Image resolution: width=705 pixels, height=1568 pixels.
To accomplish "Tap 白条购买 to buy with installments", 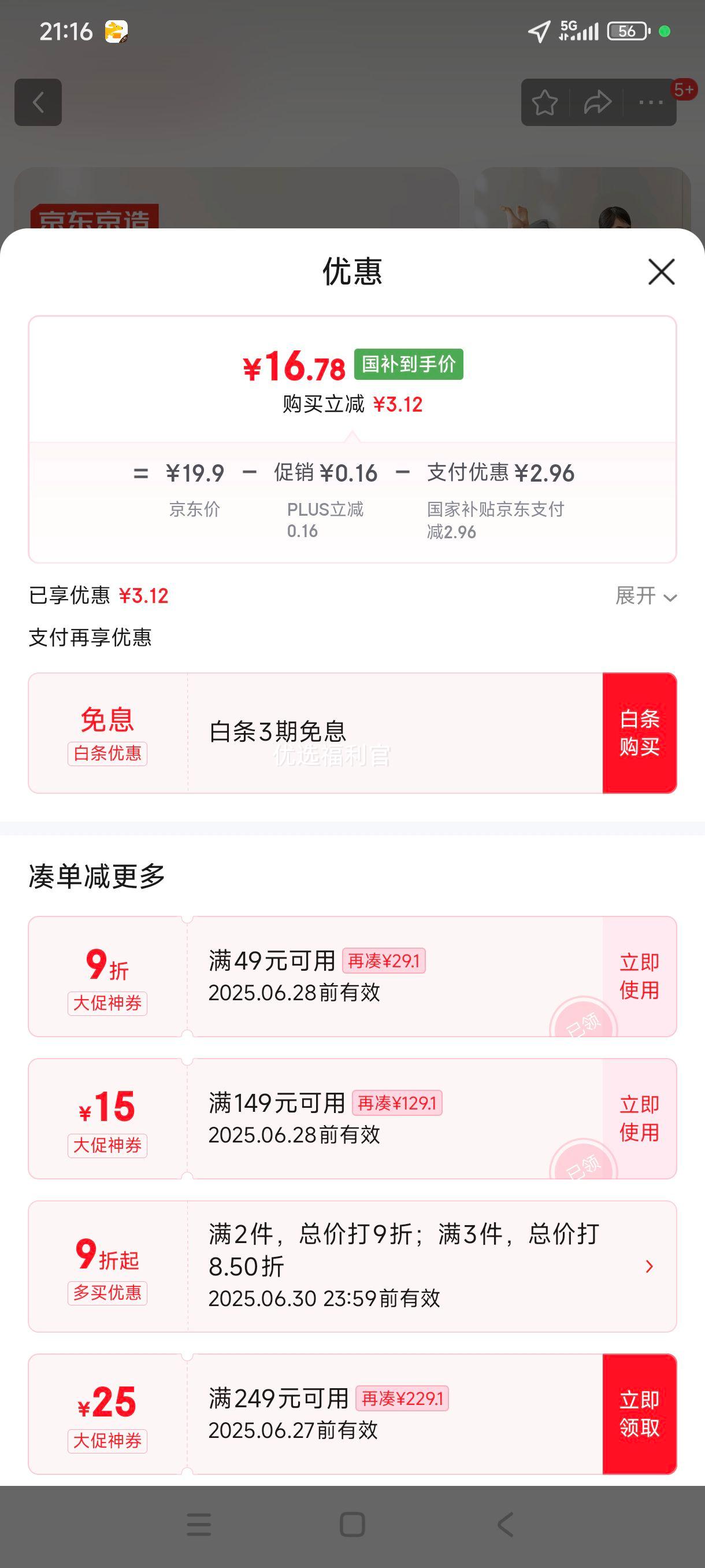I will click(639, 733).
